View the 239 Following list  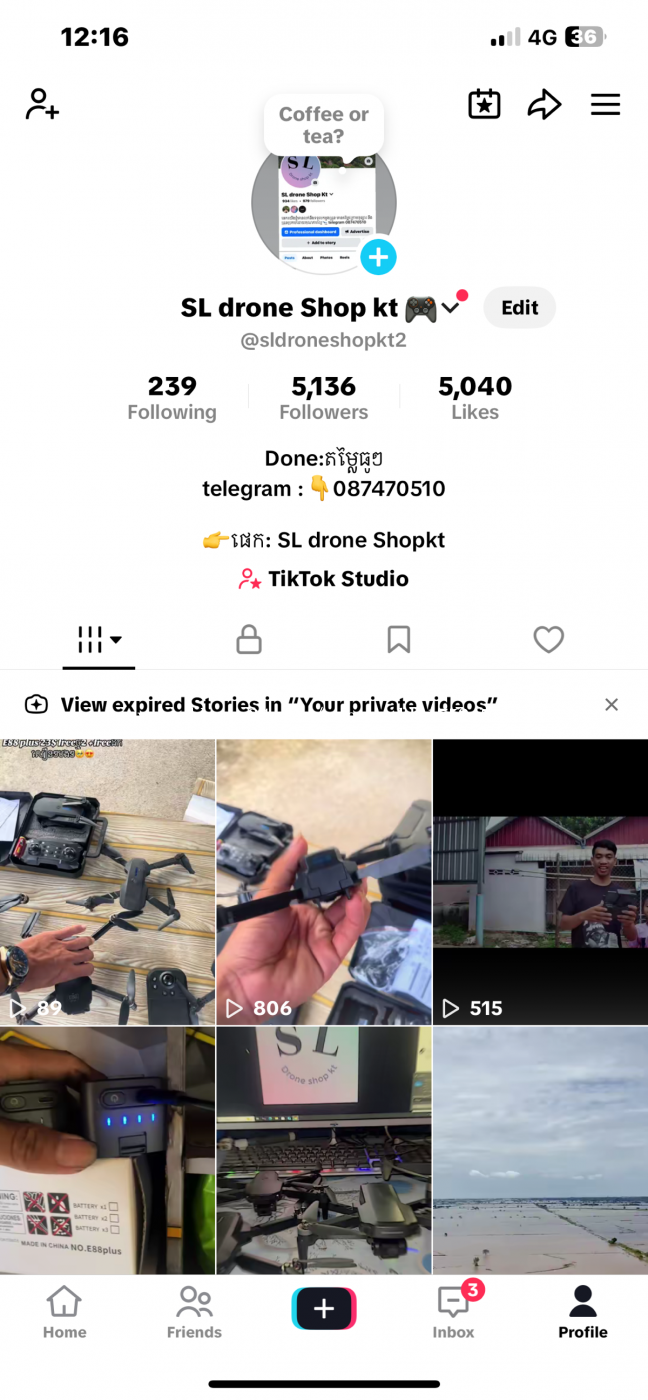coord(172,398)
